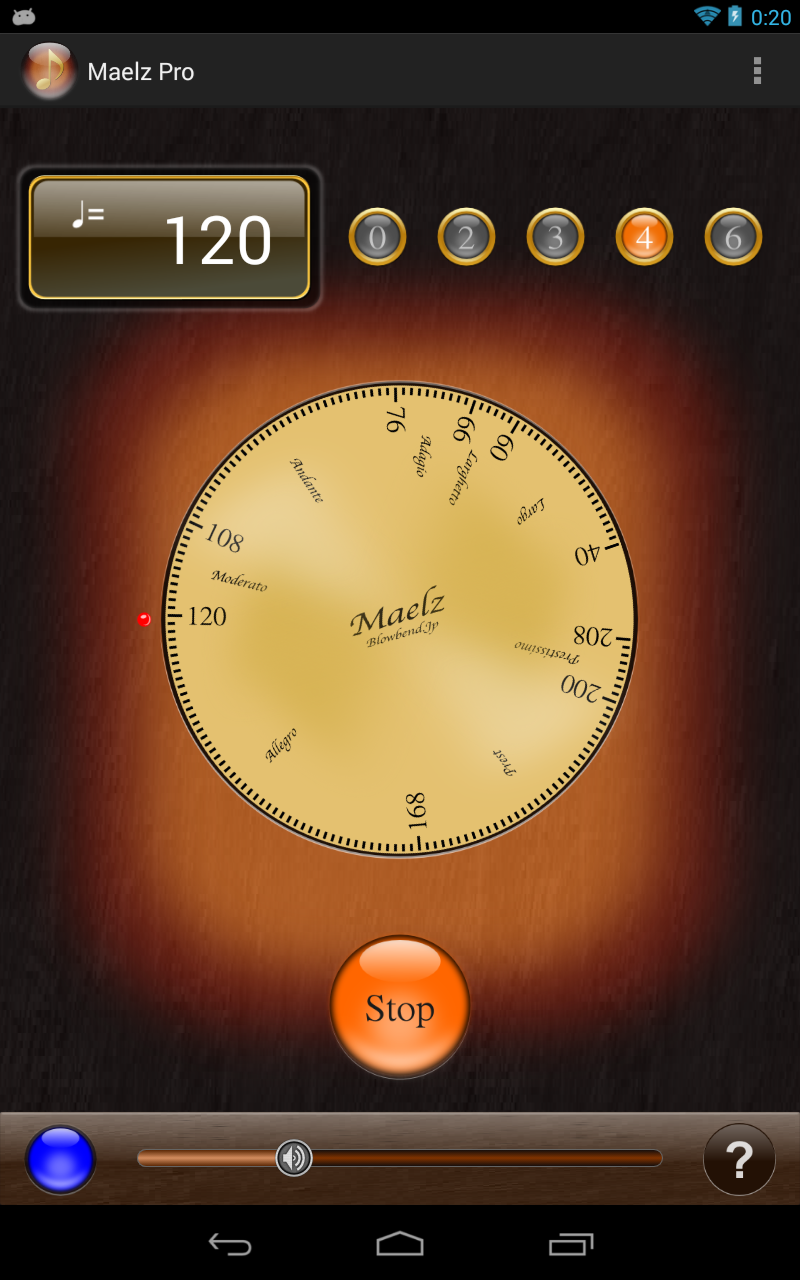This screenshot has width=800, height=1280.
Task: Select beat count 3
Action: coord(555,237)
